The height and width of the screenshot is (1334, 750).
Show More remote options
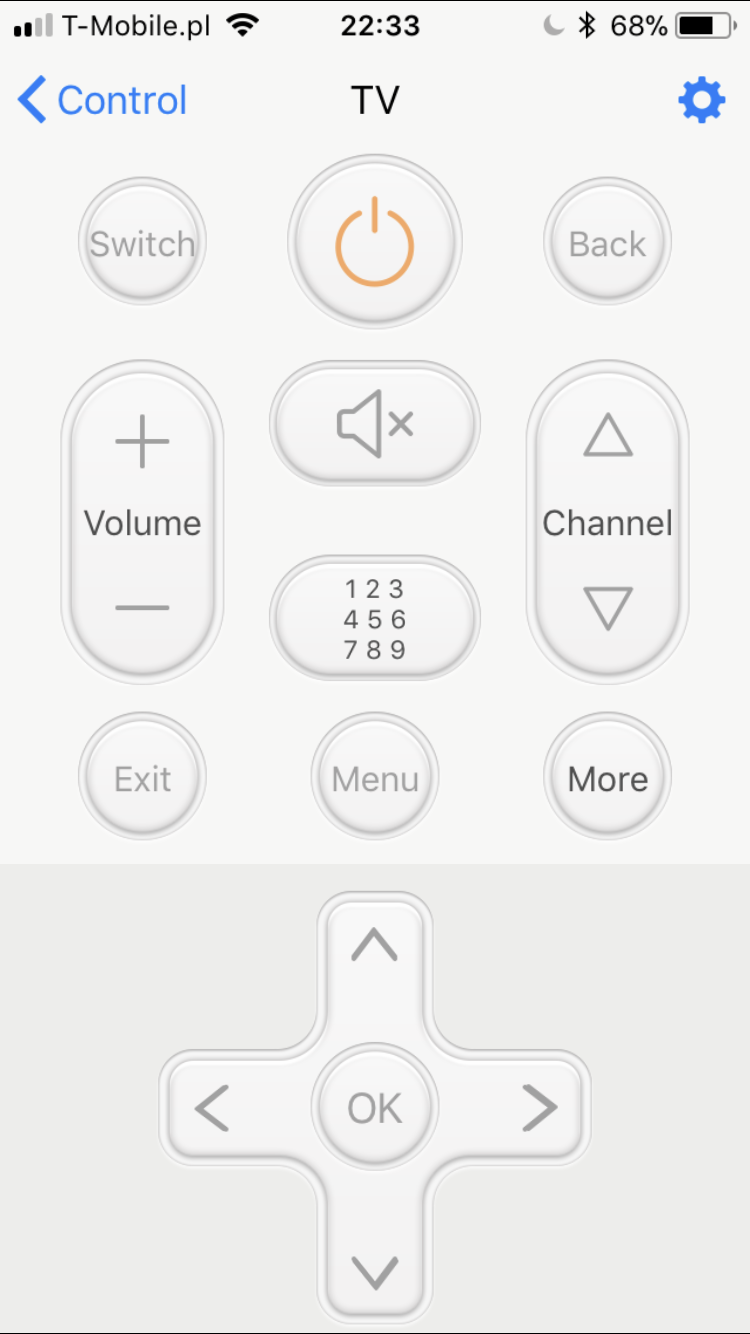tap(607, 778)
